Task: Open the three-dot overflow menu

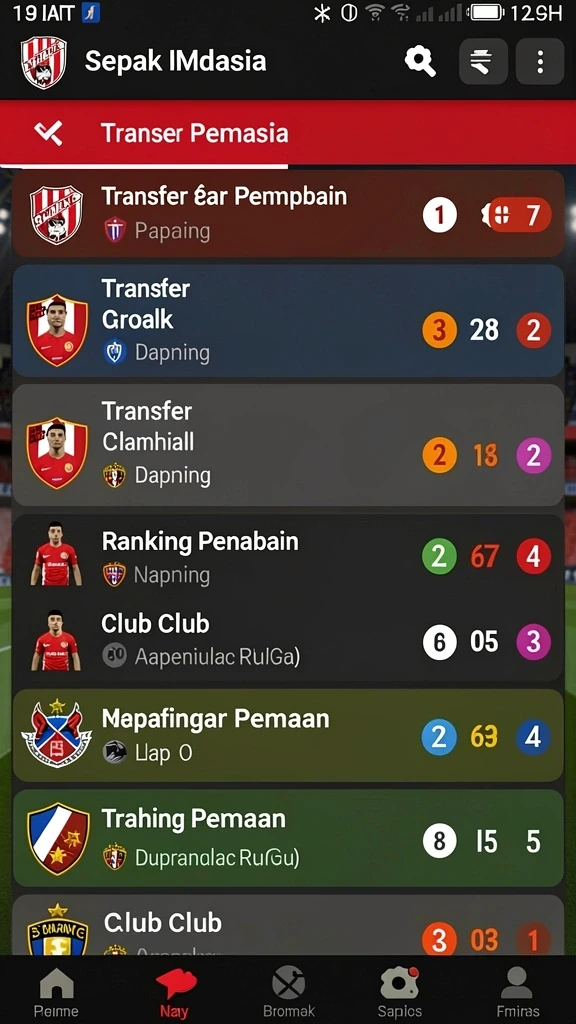Action: (540, 61)
